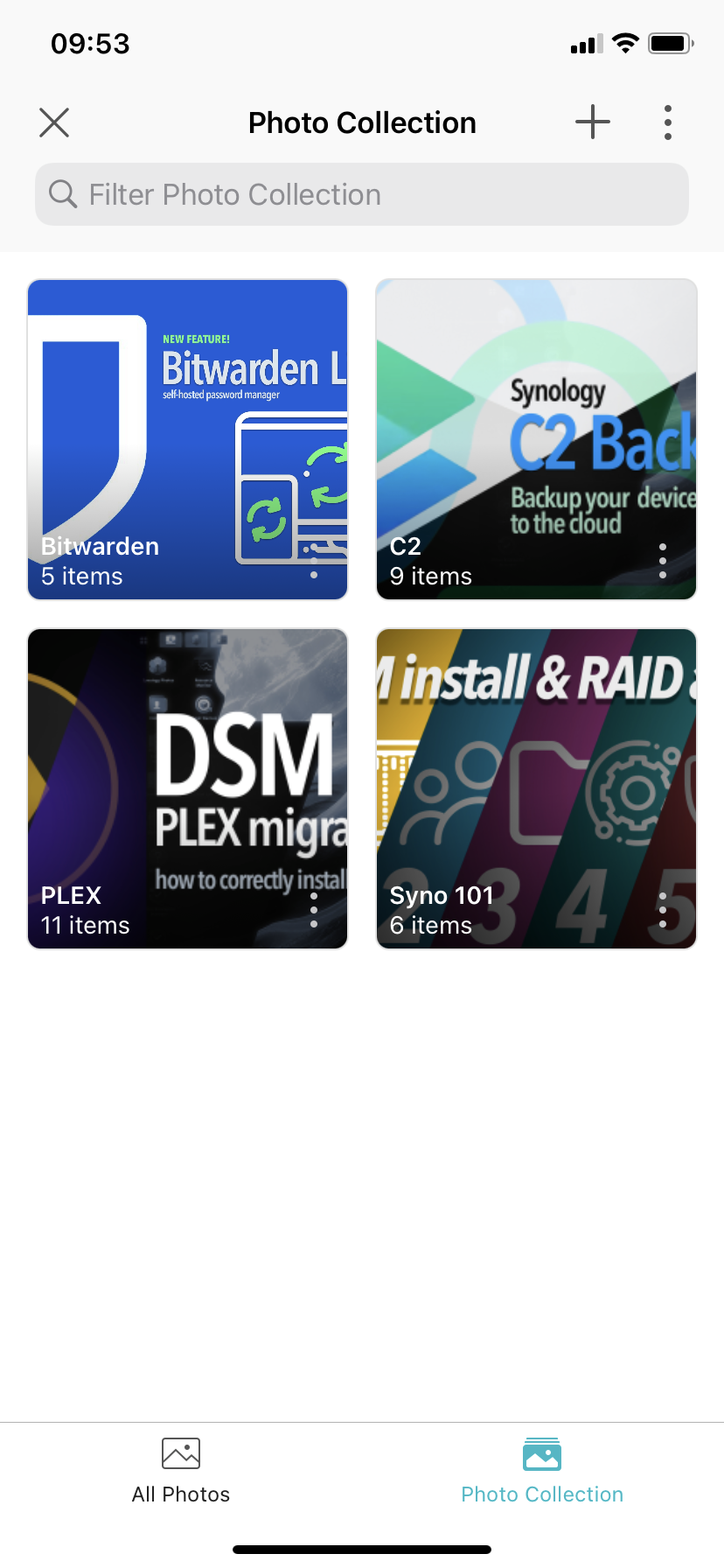The image size is (724, 1568).
Task: Select the Photo Collection tab
Action: click(542, 1472)
